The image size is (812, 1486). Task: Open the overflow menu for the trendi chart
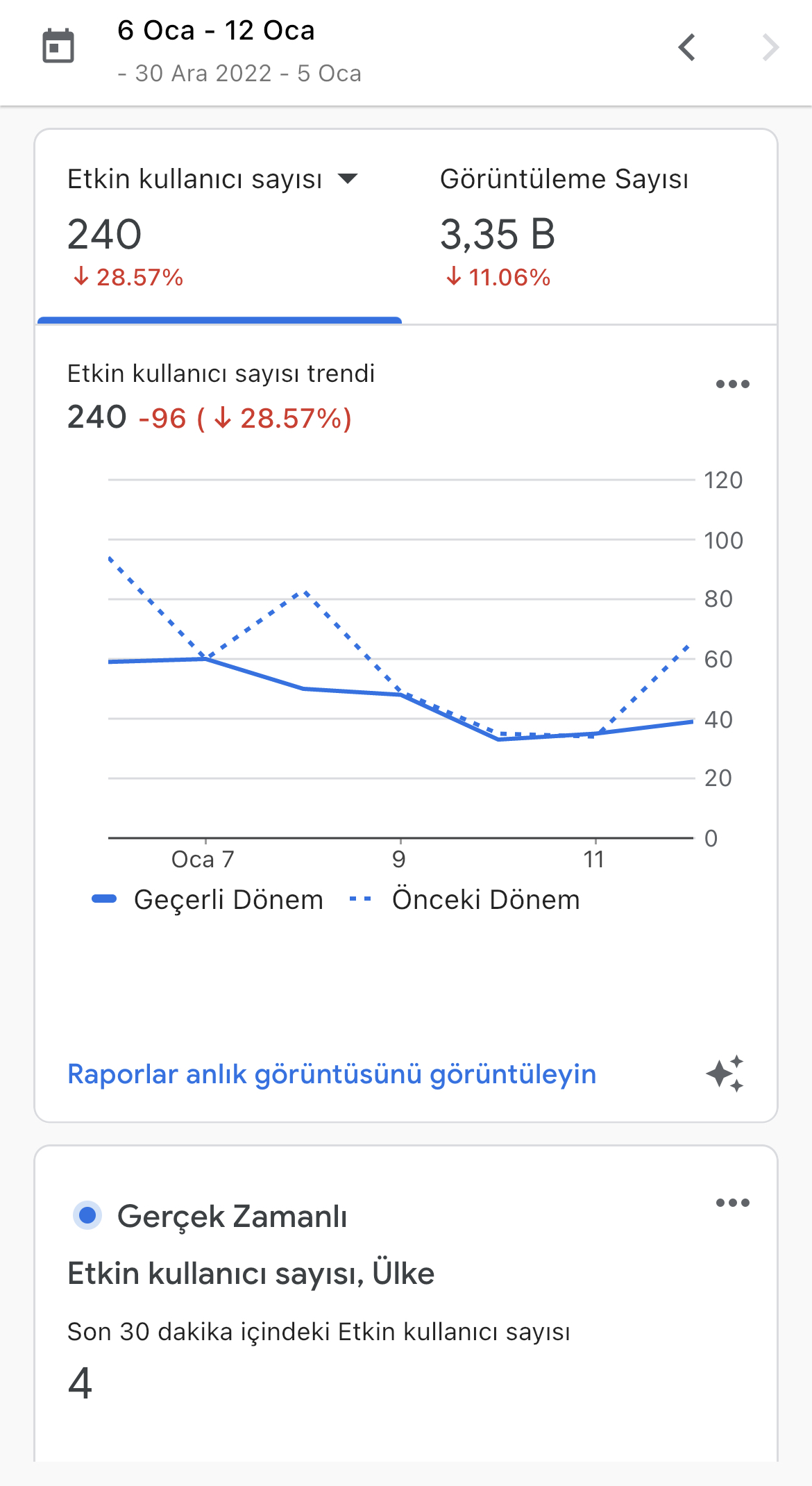[732, 384]
